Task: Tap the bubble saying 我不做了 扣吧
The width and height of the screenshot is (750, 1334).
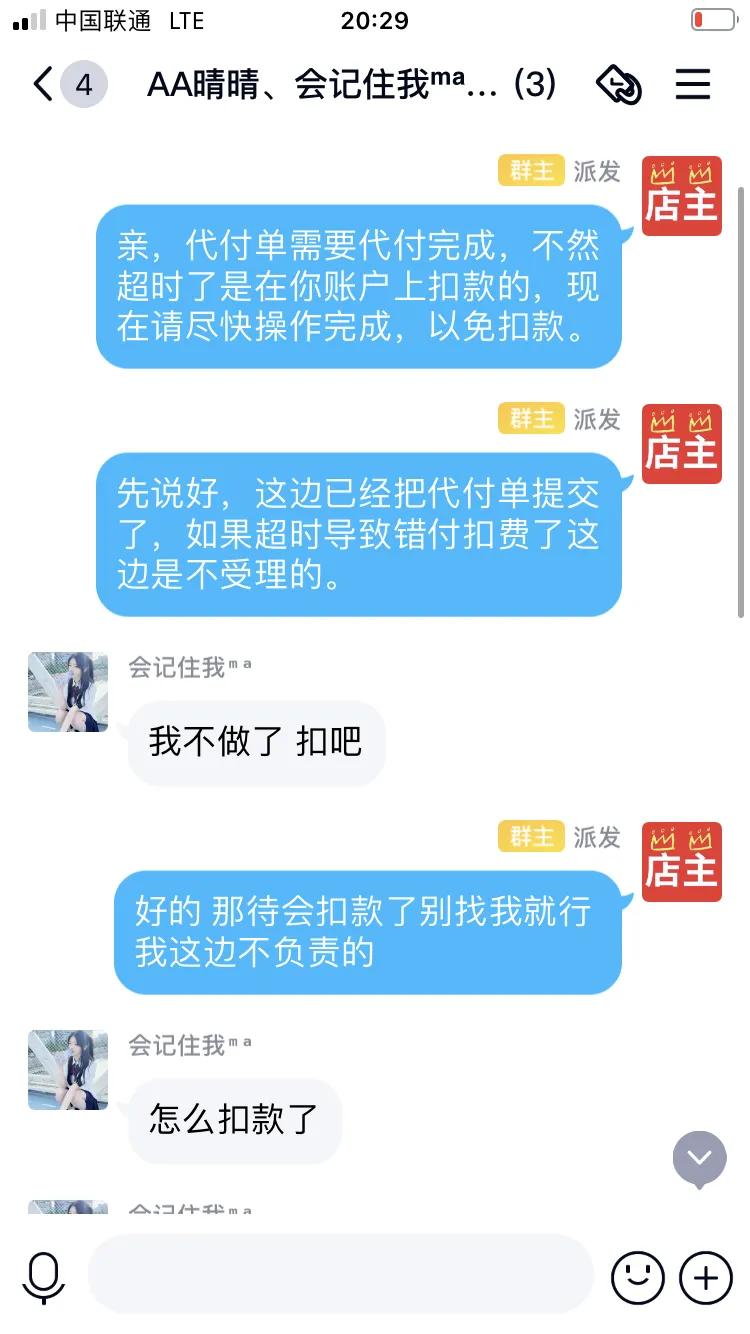Action: coord(256,742)
